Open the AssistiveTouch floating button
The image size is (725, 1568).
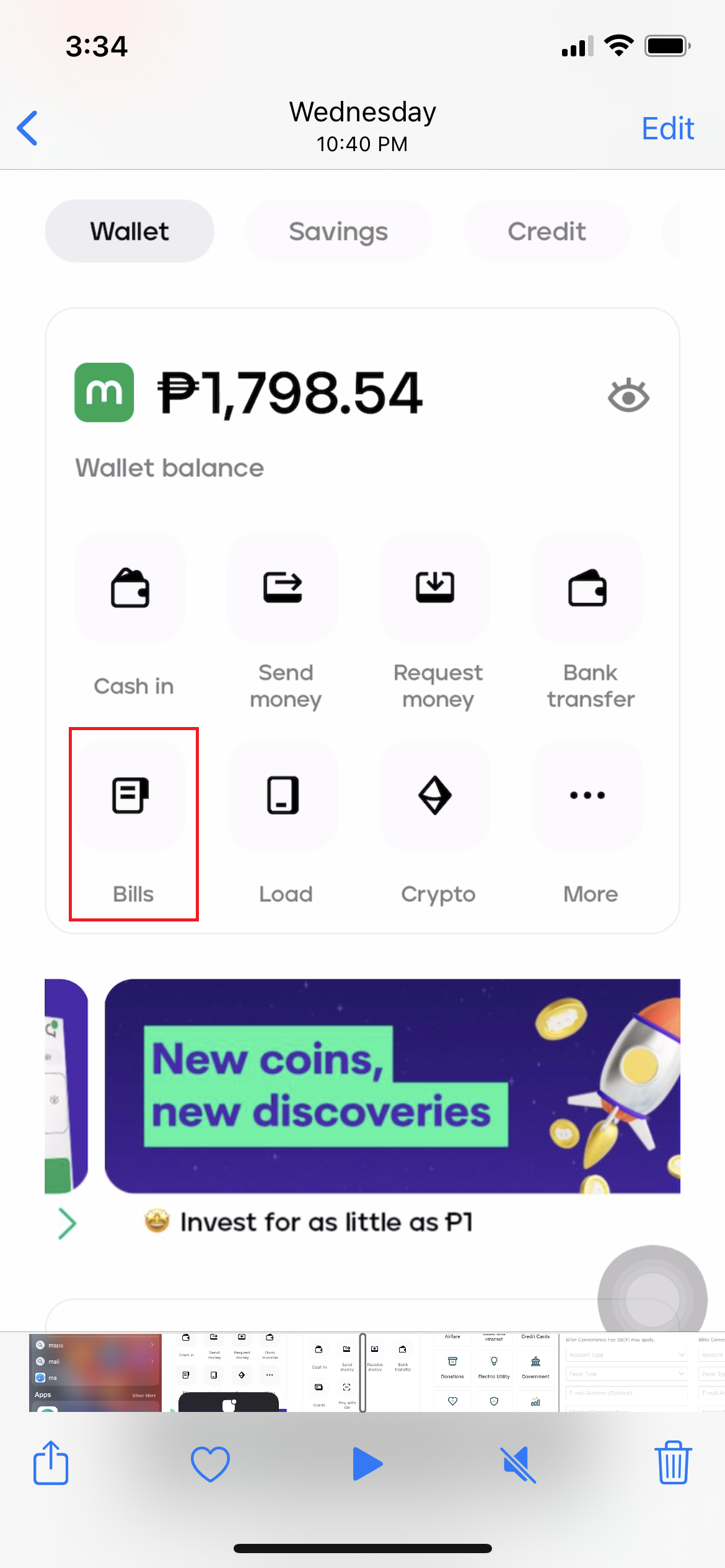[652, 1299]
